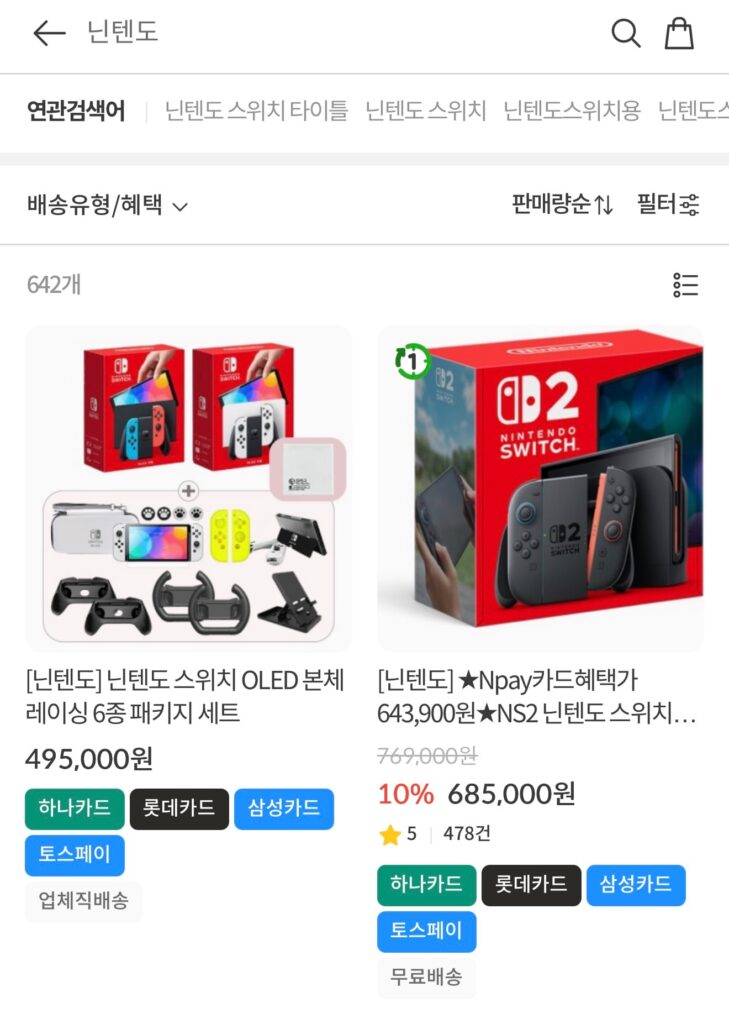Open the Nintendo Switch 2 product thumbnail
Viewport: 729px width, 1024px height.
(541, 485)
